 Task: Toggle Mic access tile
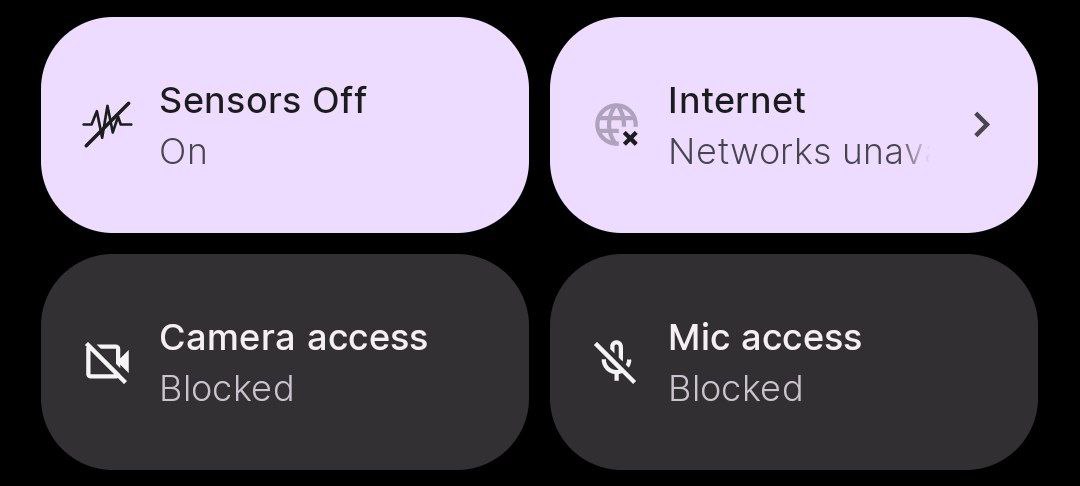click(x=793, y=362)
